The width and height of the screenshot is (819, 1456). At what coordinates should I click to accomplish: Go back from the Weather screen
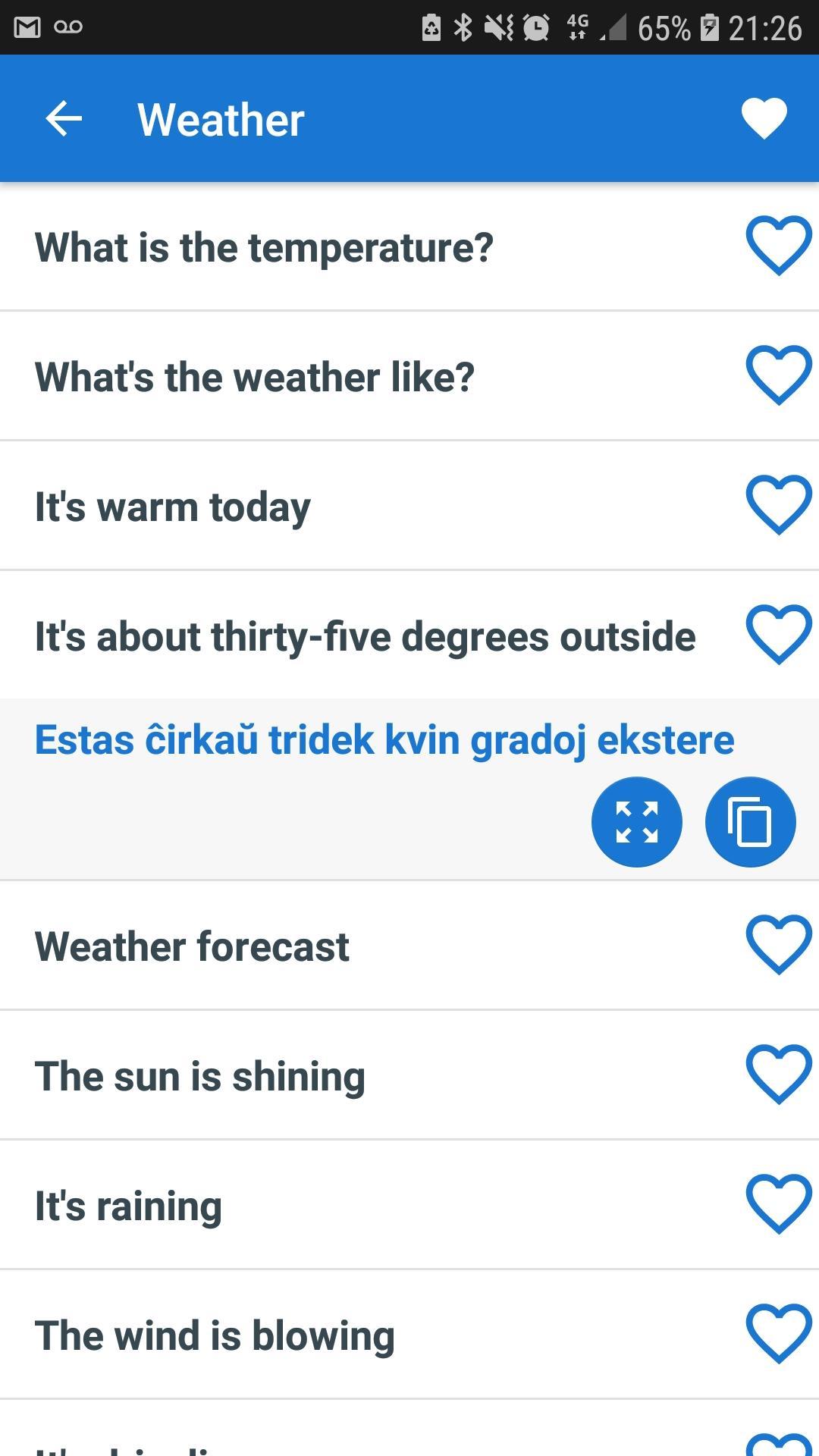tap(64, 119)
